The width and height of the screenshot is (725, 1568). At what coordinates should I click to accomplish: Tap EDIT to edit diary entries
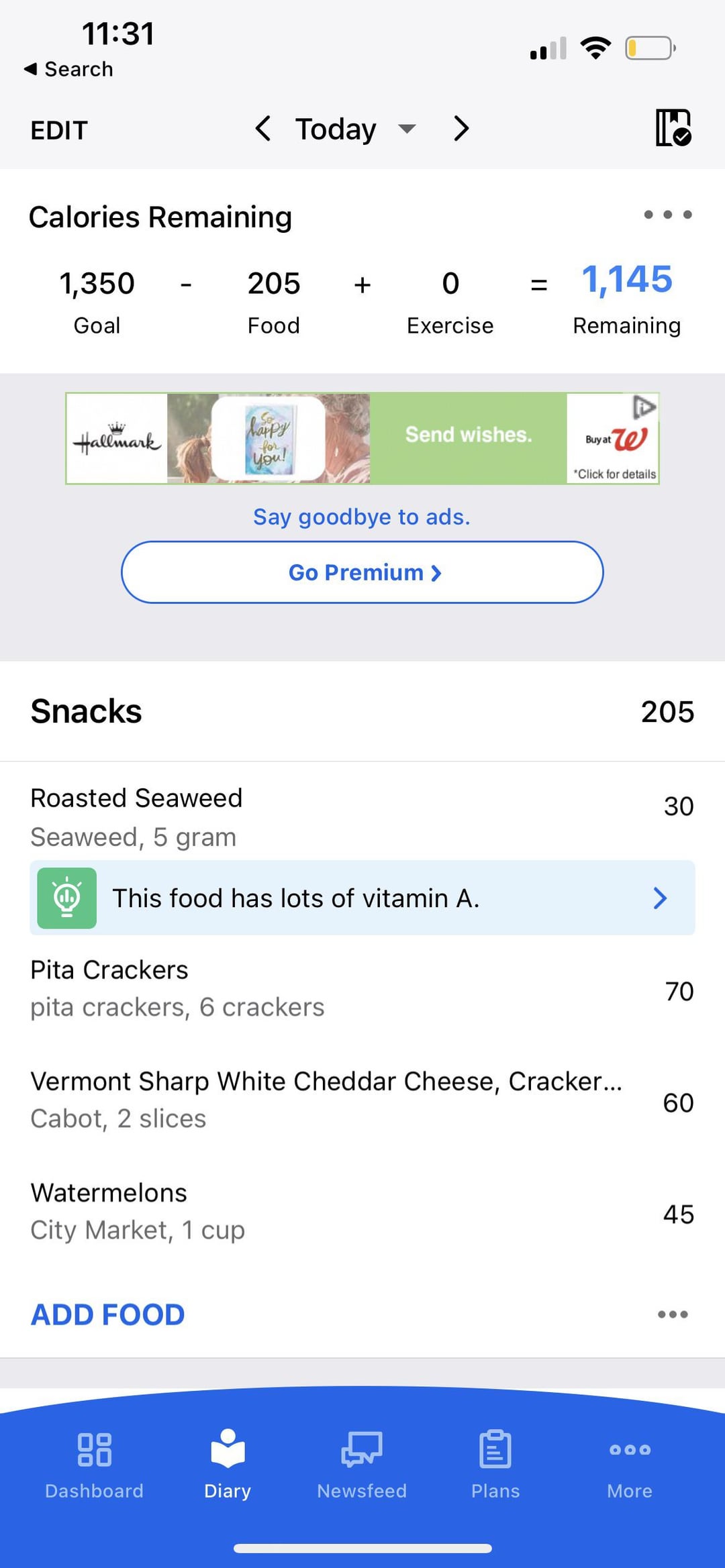(x=59, y=130)
